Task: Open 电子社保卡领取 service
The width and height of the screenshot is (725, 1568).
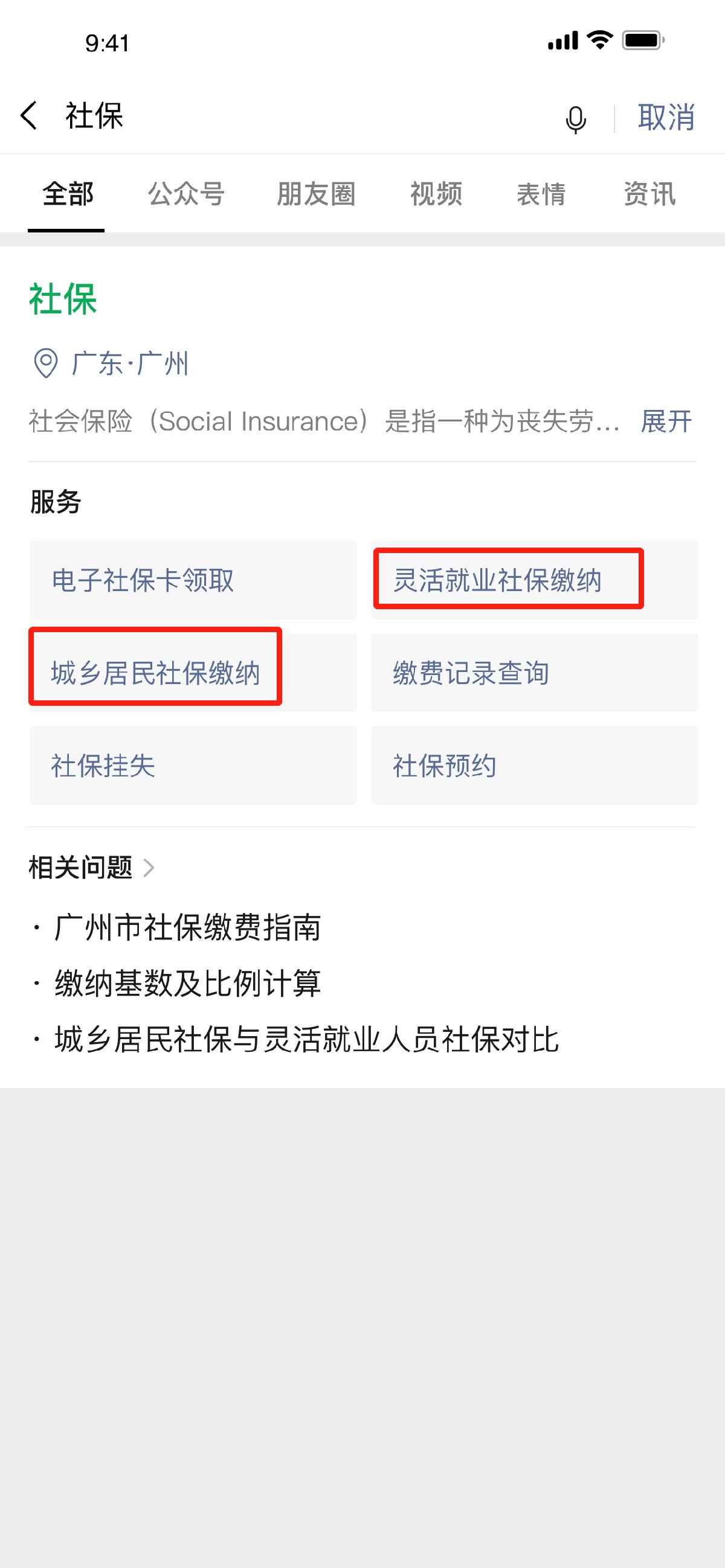Action: click(x=193, y=580)
